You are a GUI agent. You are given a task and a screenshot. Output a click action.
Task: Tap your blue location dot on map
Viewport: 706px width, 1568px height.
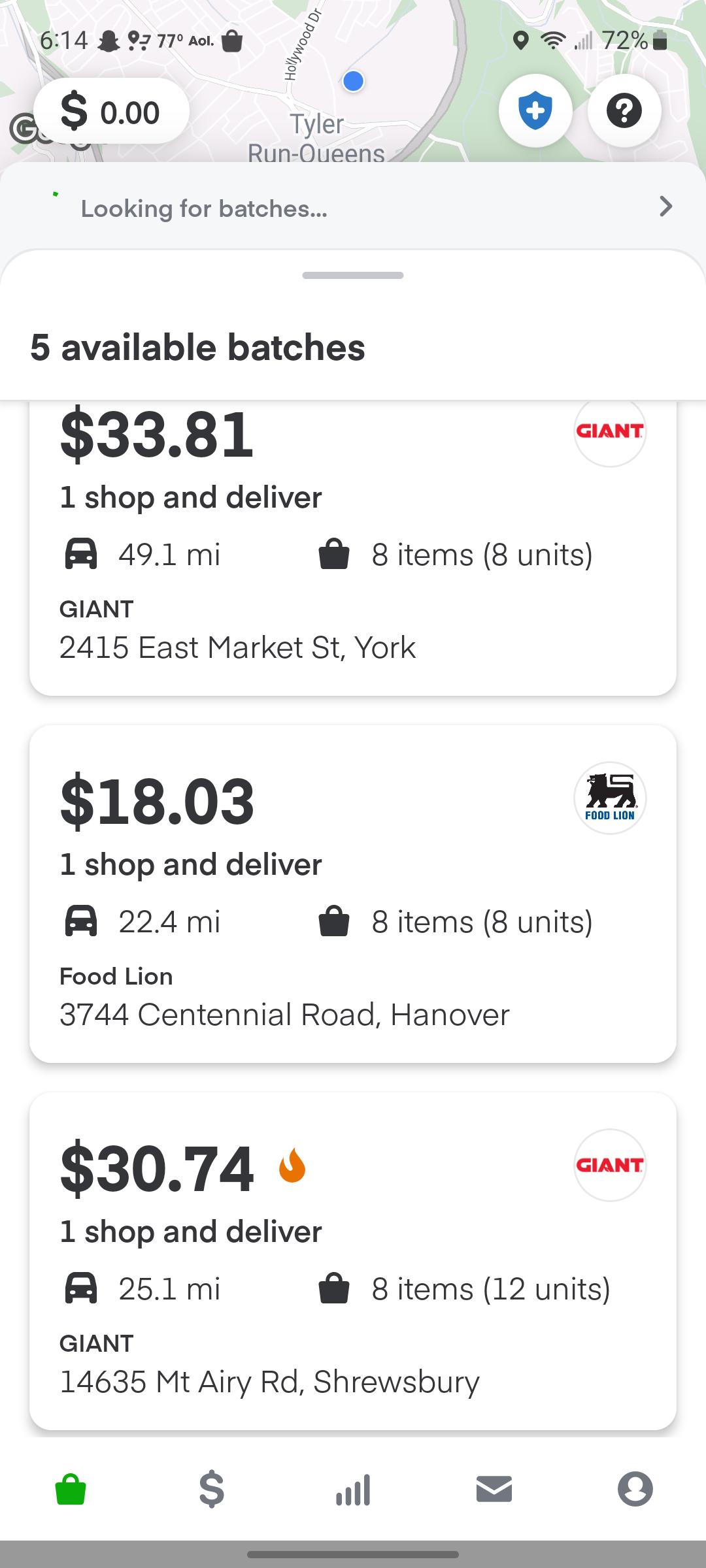click(352, 81)
